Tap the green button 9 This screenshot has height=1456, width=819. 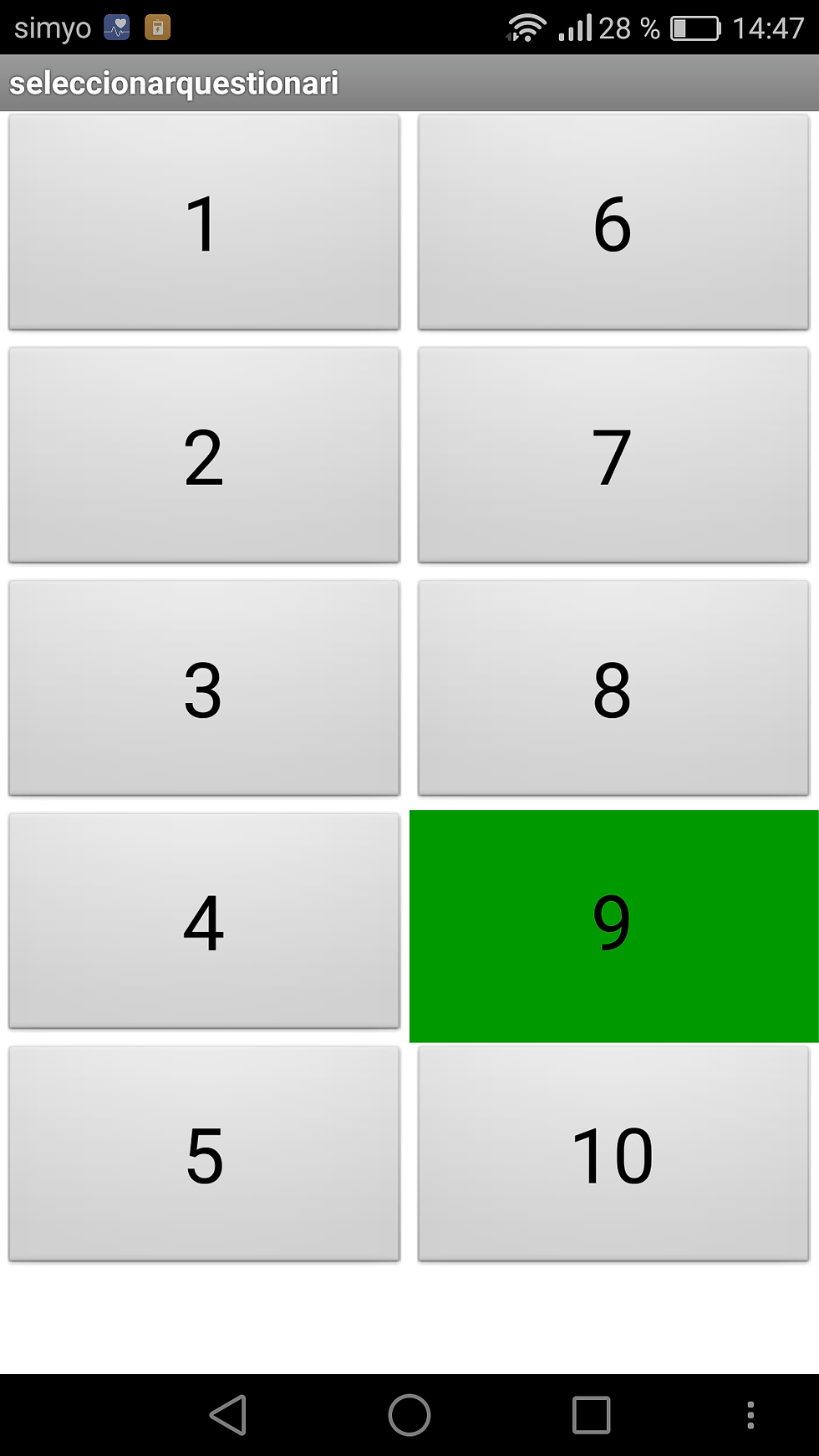[x=613, y=926]
